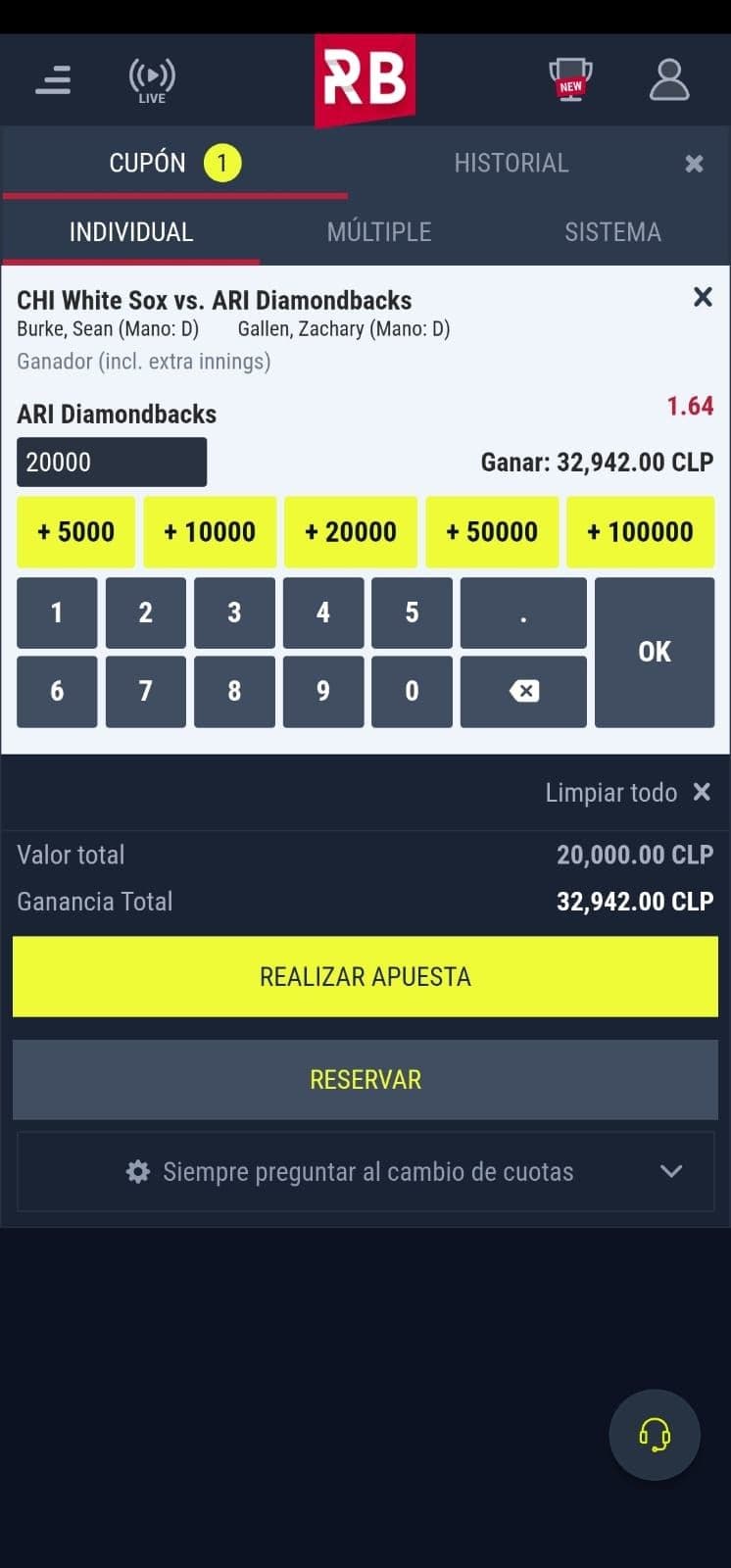Open the SISTEMA tab
This screenshot has height=1568, width=731.
click(x=612, y=232)
